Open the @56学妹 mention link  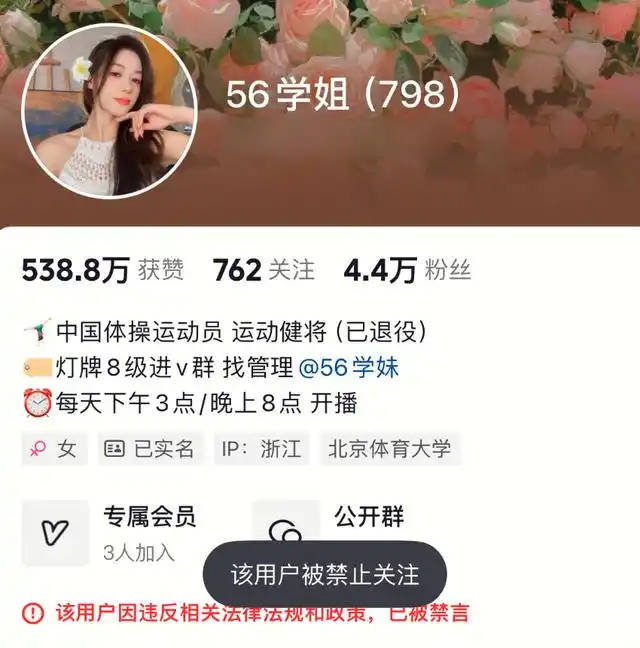point(348,367)
